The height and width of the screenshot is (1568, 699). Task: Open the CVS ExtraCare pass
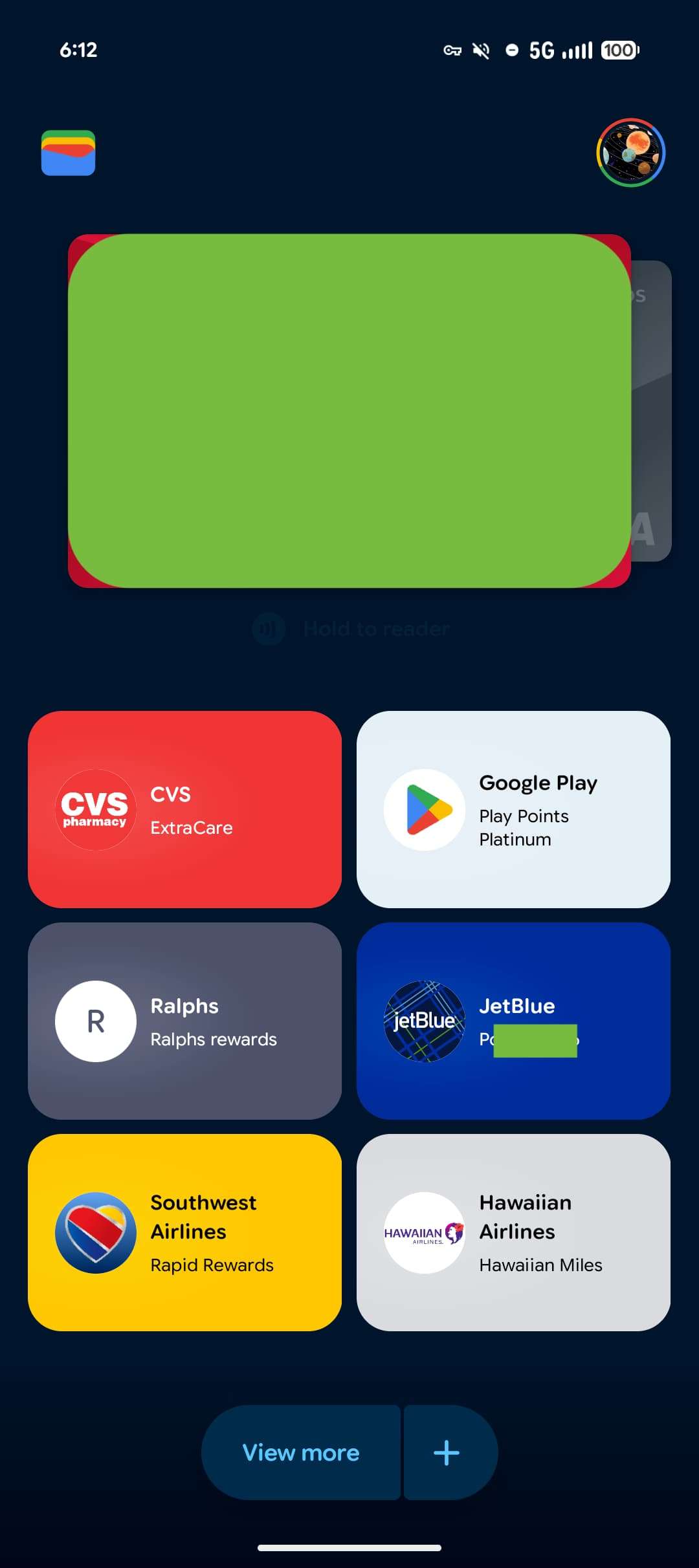point(184,809)
